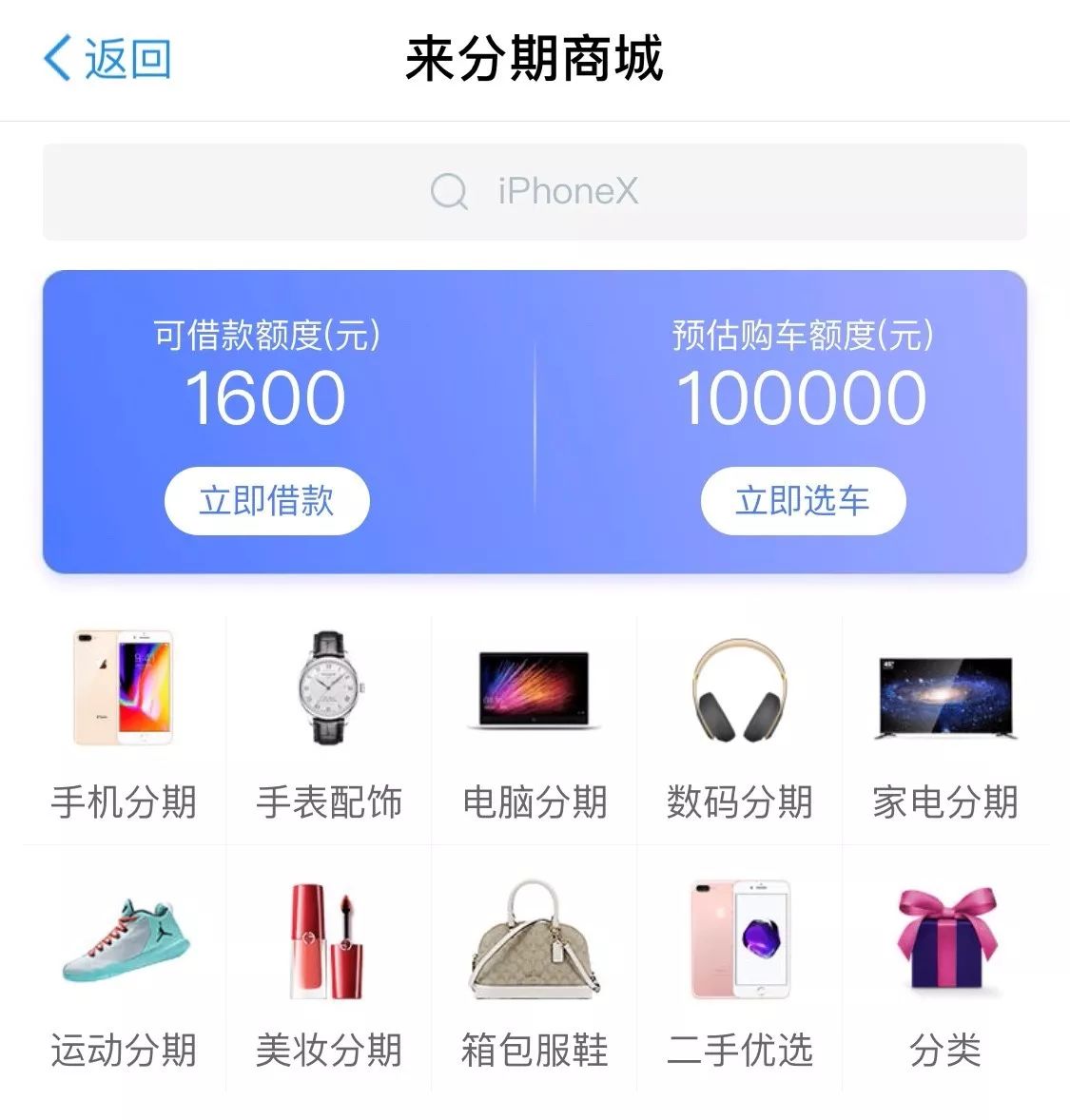
Task: Tap the 立即借款 button
Action: point(266,501)
